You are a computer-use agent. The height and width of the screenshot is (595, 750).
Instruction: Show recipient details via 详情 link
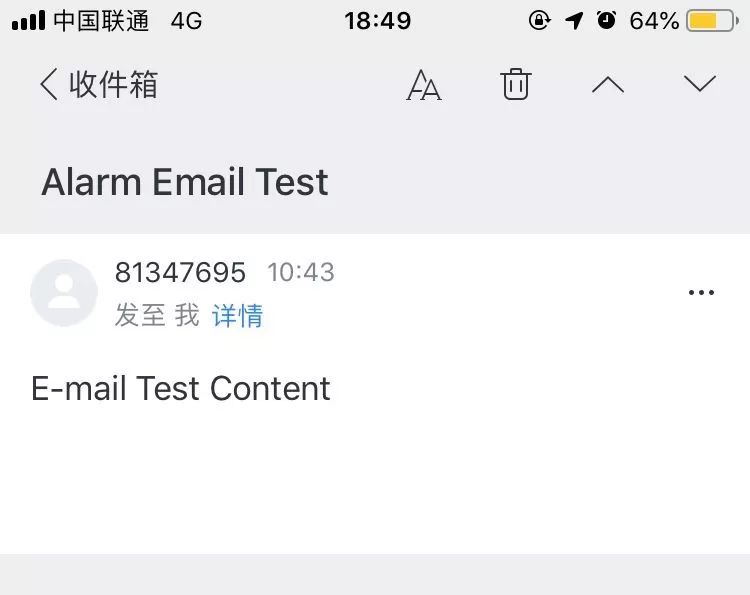coord(238,316)
